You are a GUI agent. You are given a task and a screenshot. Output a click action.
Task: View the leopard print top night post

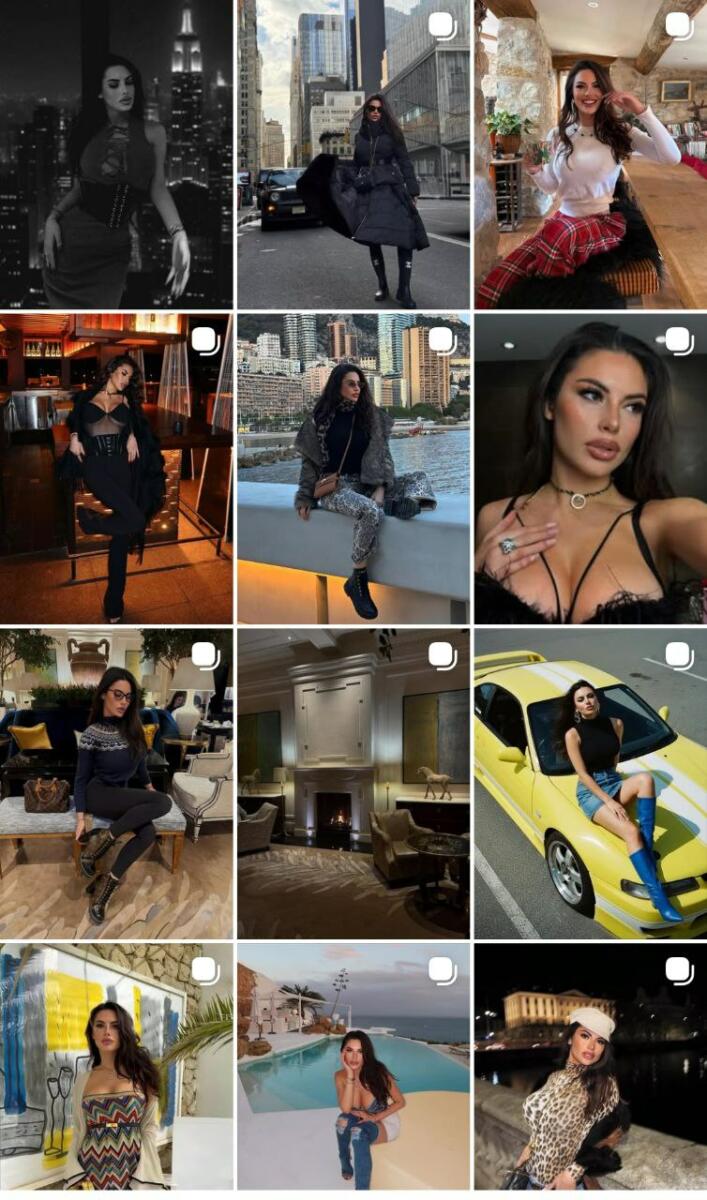pos(590,1068)
